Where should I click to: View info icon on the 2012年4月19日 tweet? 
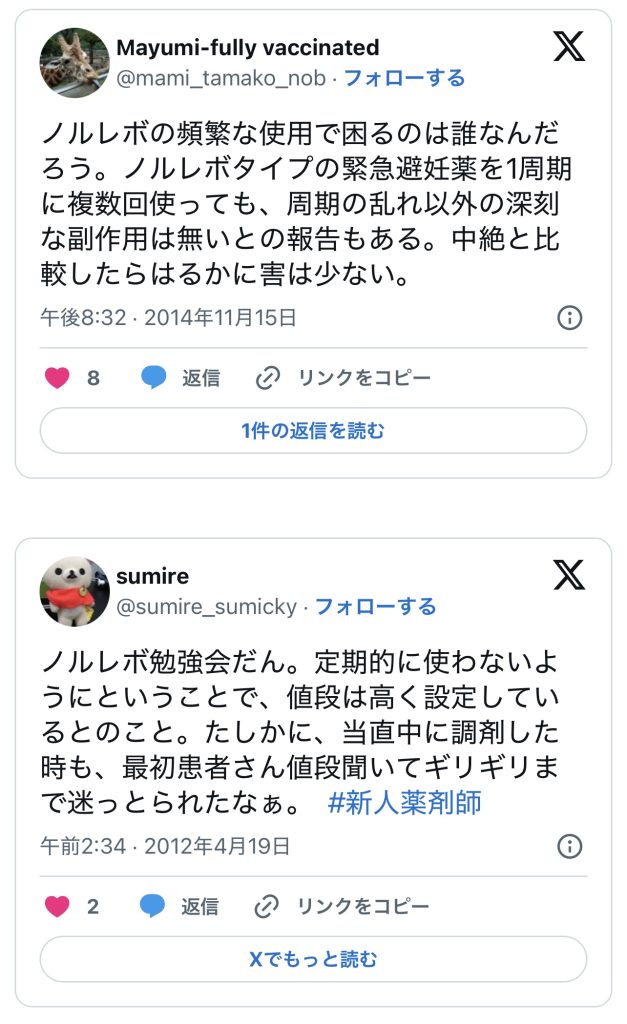(569, 846)
